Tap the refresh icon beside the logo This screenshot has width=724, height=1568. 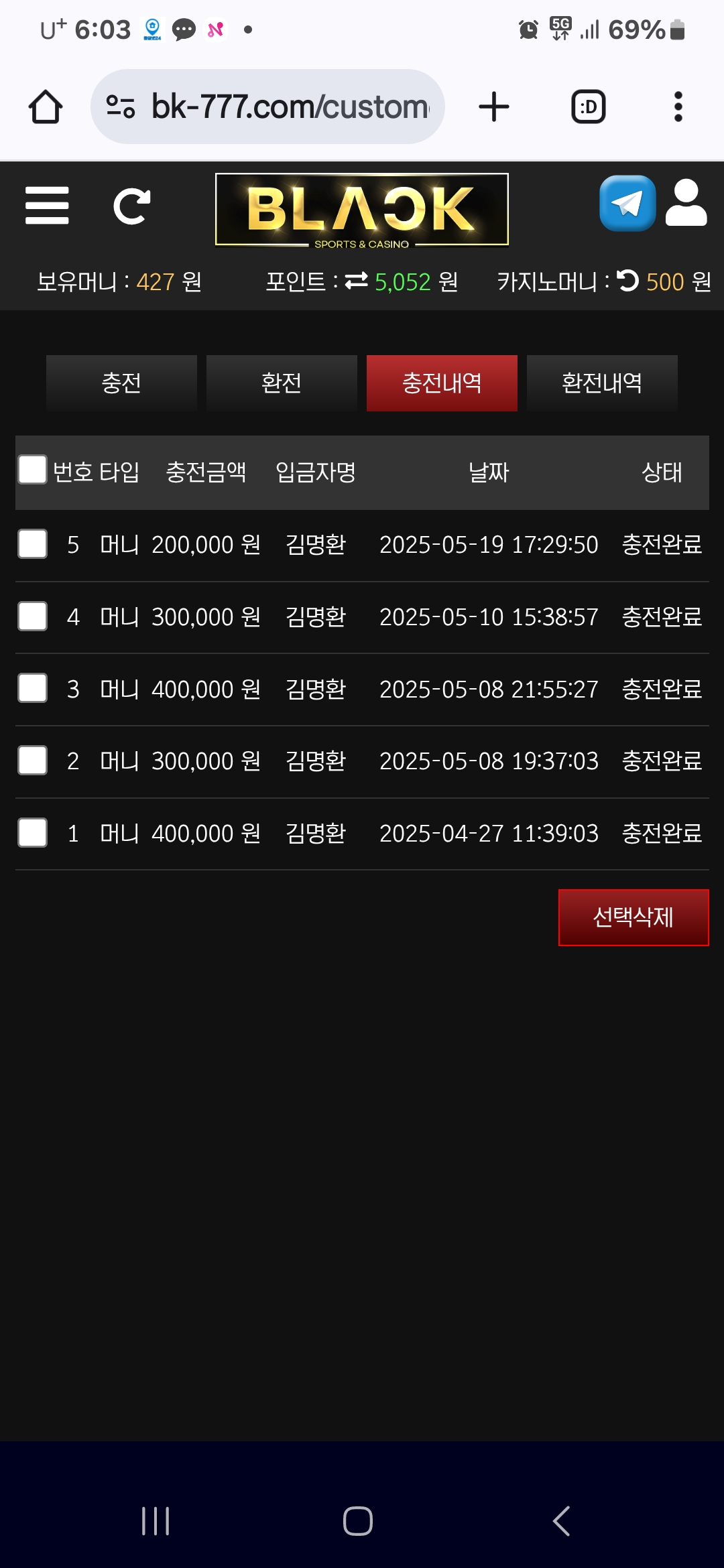tap(132, 206)
